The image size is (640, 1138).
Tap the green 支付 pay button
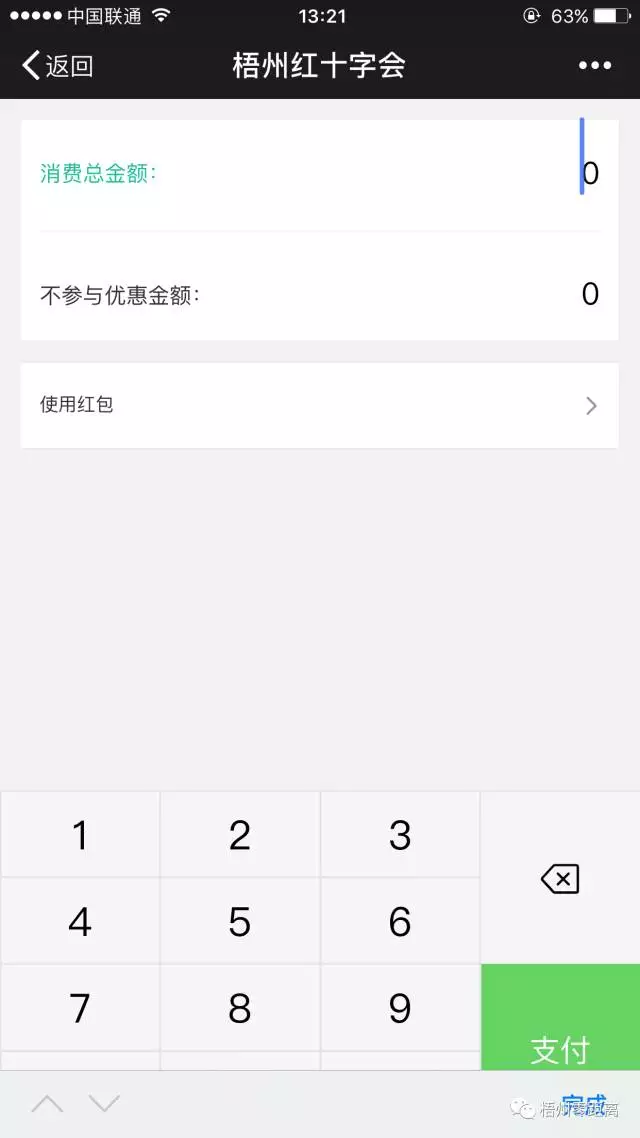click(560, 1017)
